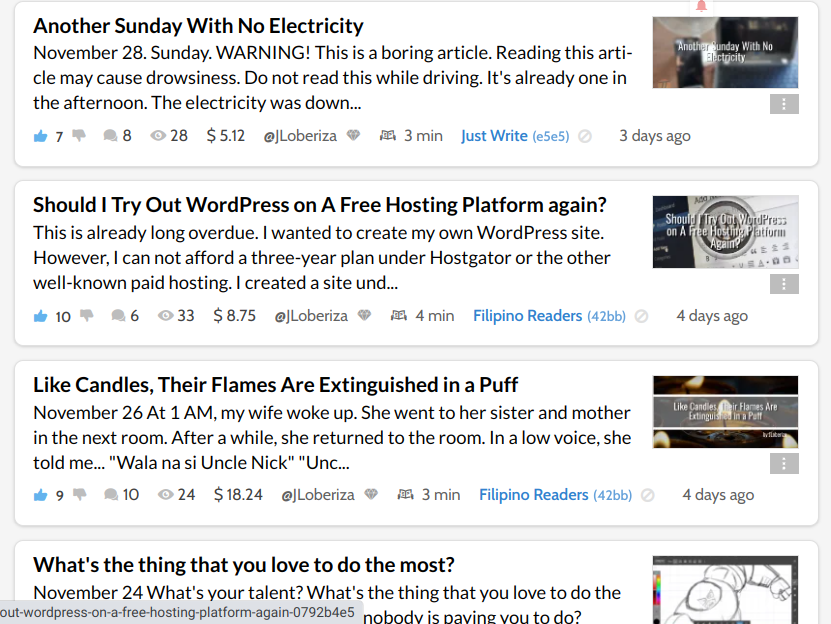Open the WordPress Free Hosting Platform article
Image resolution: width=831 pixels, height=624 pixels.
pyautogui.click(x=320, y=205)
